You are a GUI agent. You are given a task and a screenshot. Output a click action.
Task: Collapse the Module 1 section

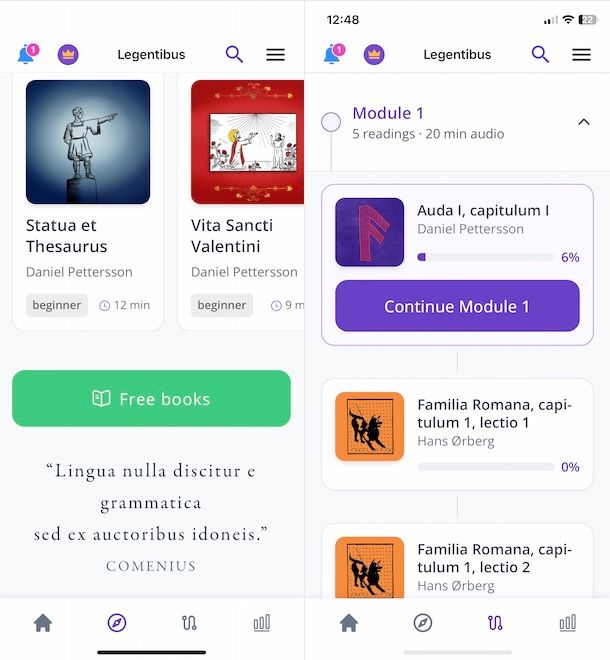click(x=584, y=122)
